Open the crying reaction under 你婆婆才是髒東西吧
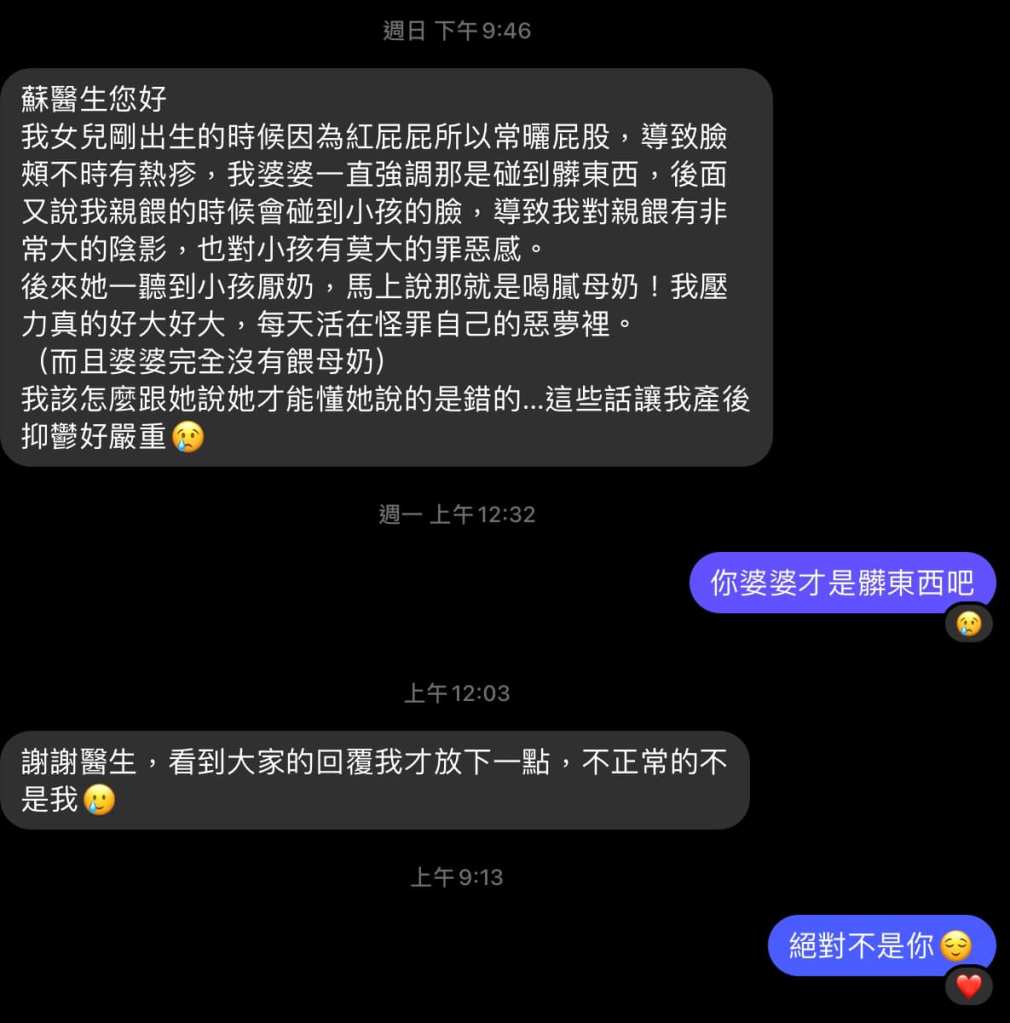This screenshot has width=1010, height=1023. [968, 624]
